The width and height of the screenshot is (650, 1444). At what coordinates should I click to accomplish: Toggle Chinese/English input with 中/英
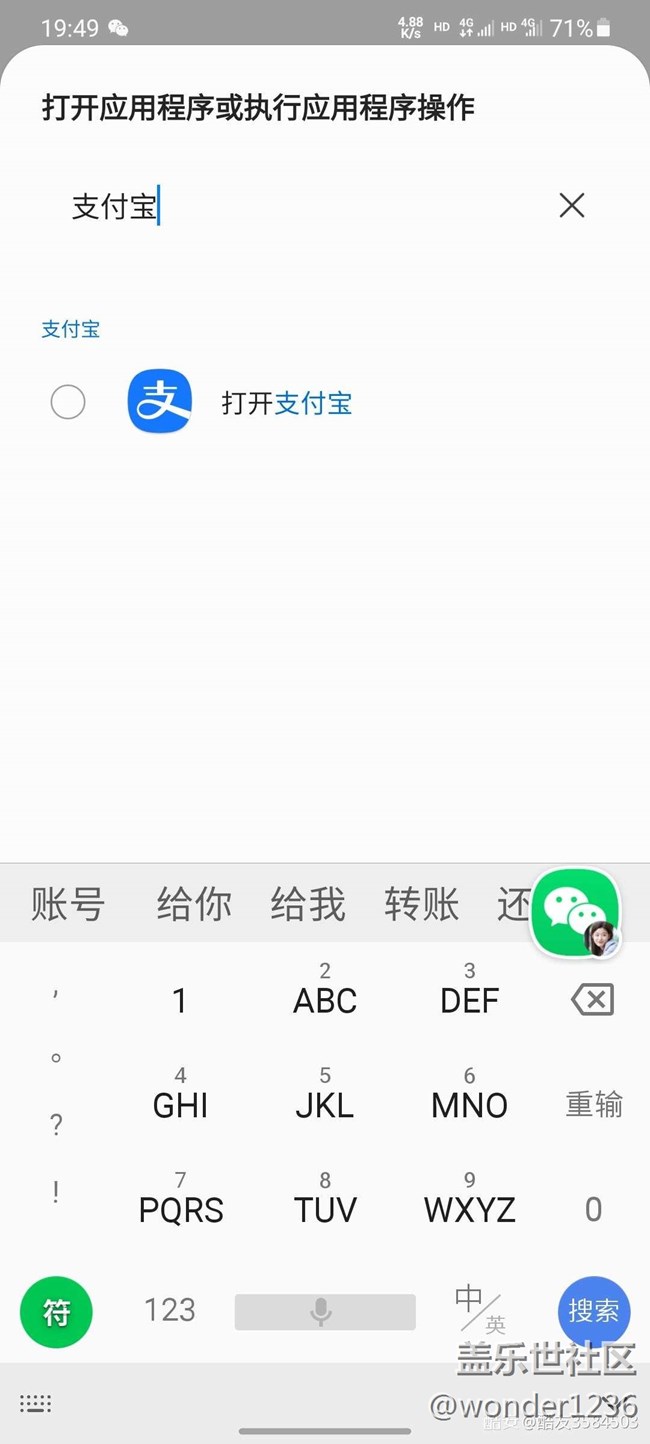click(480, 1310)
